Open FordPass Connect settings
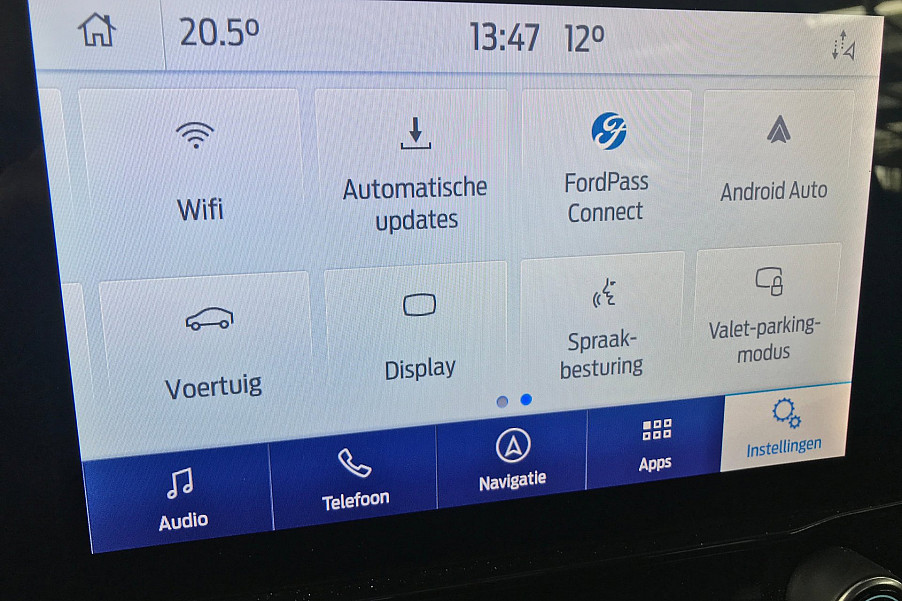The width and height of the screenshot is (902, 601). [x=606, y=166]
